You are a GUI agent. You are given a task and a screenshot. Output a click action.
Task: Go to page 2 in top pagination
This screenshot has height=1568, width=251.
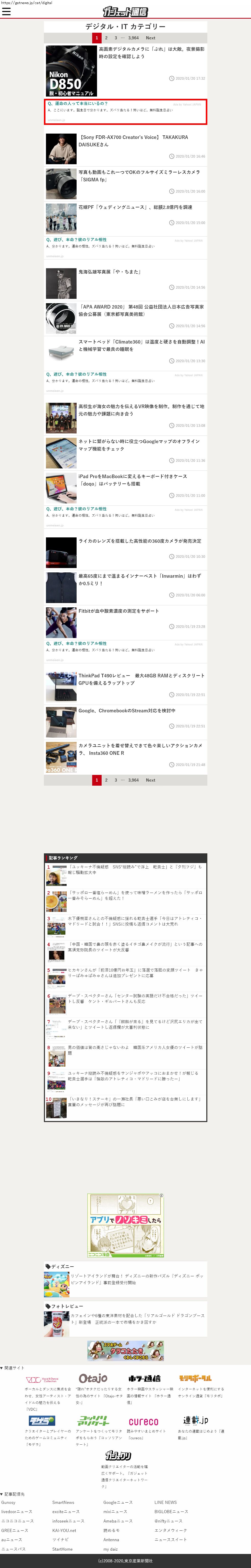106,38
